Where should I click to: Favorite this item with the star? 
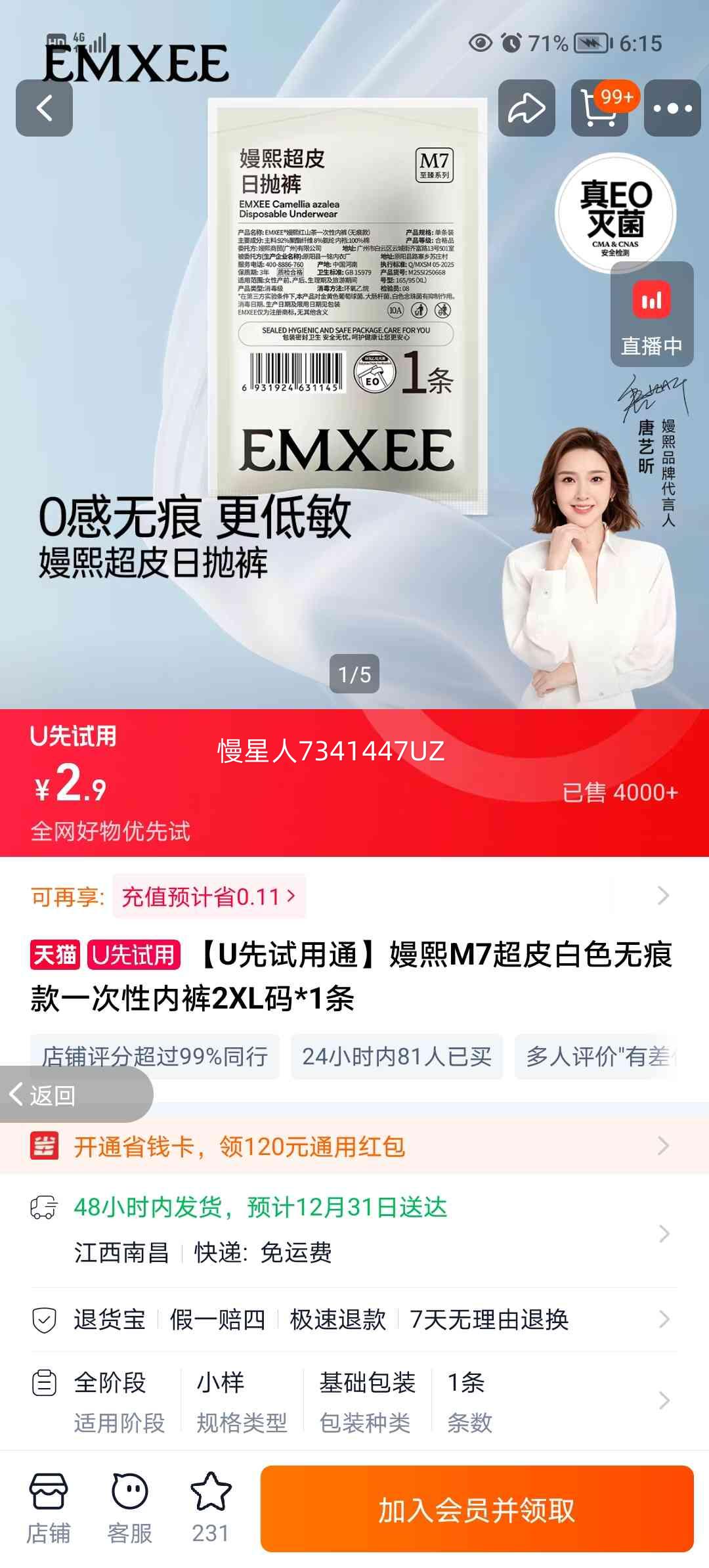click(x=210, y=1509)
